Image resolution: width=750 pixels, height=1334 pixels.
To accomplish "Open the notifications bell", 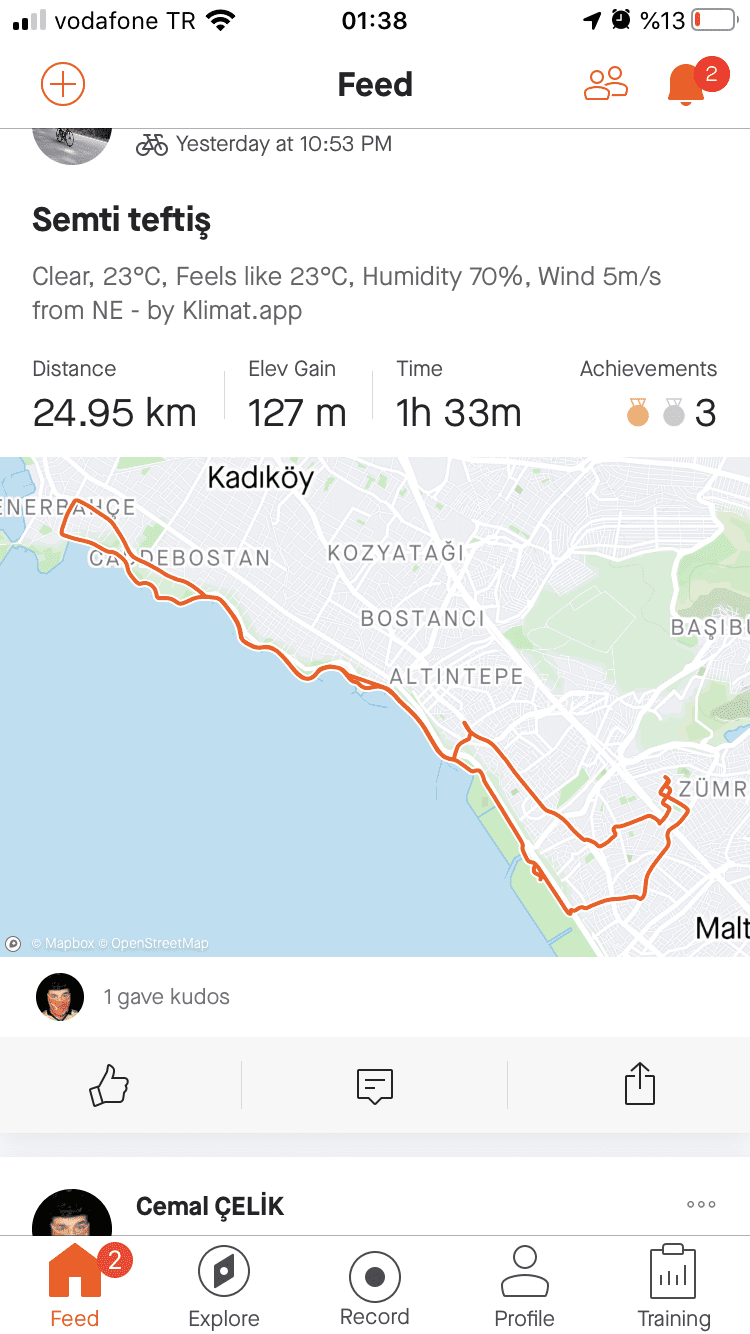I will coord(686,85).
